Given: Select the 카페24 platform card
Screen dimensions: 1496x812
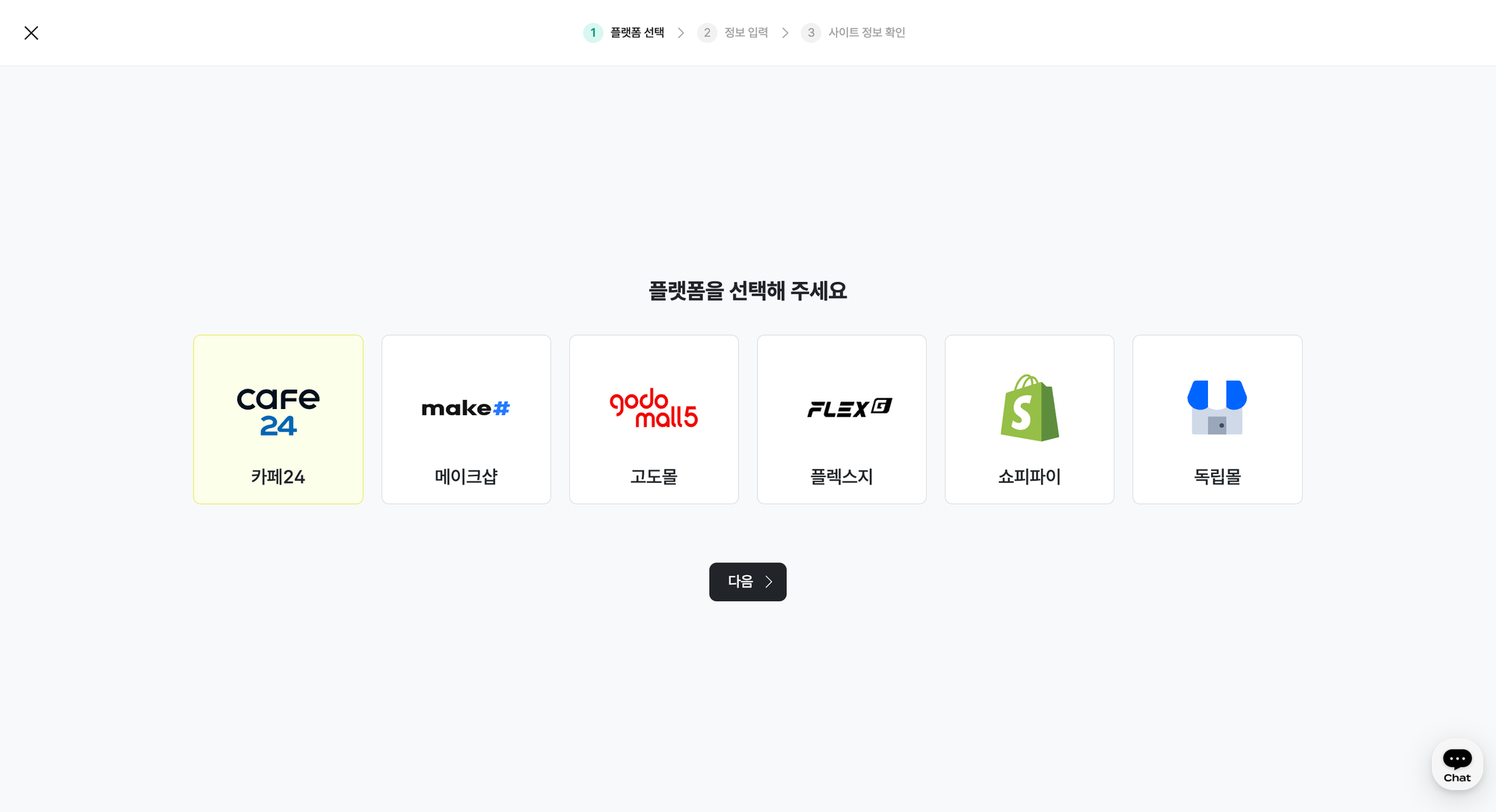Looking at the screenshot, I should (x=278, y=419).
